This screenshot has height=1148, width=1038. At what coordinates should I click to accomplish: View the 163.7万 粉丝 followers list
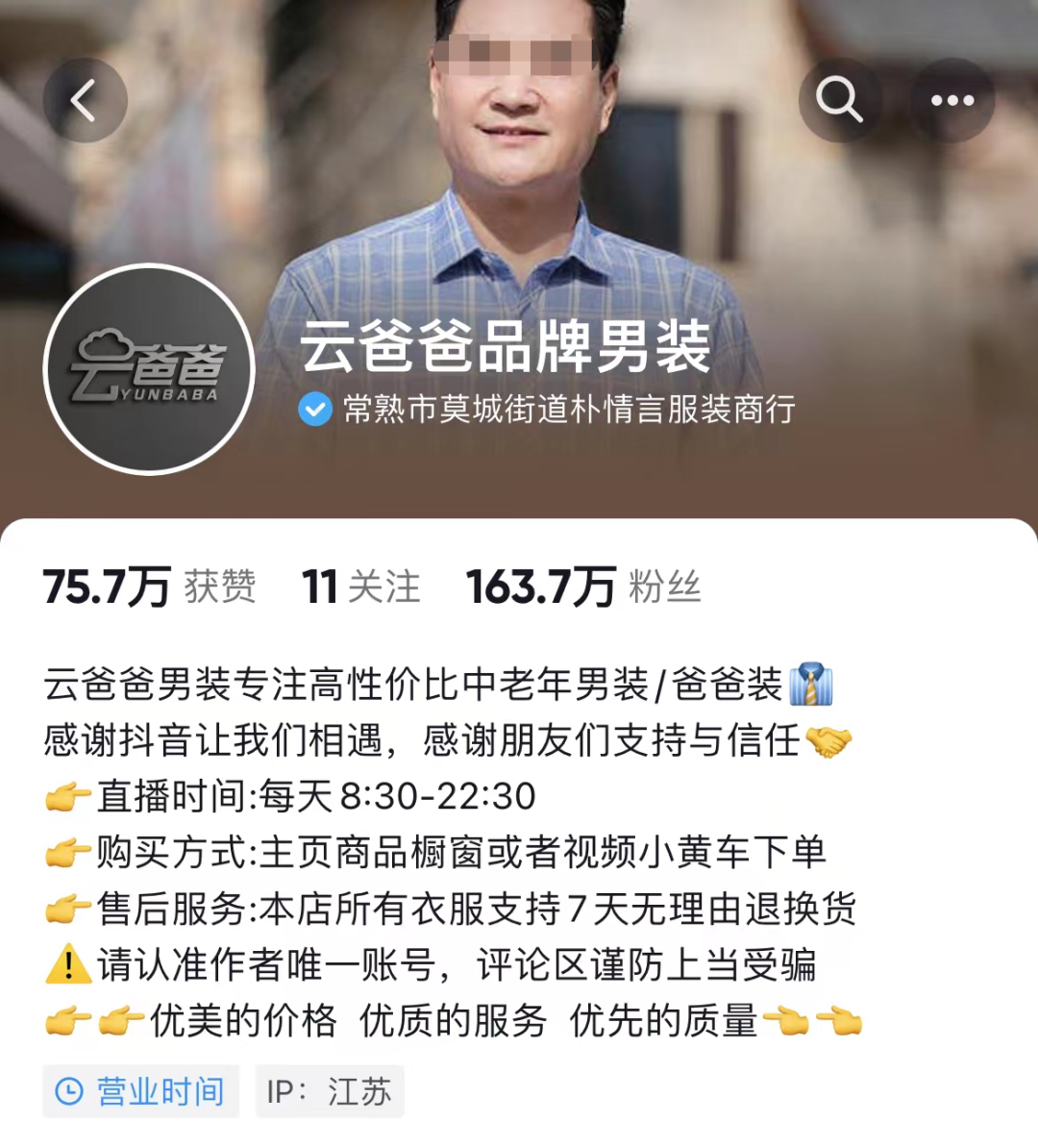click(583, 586)
